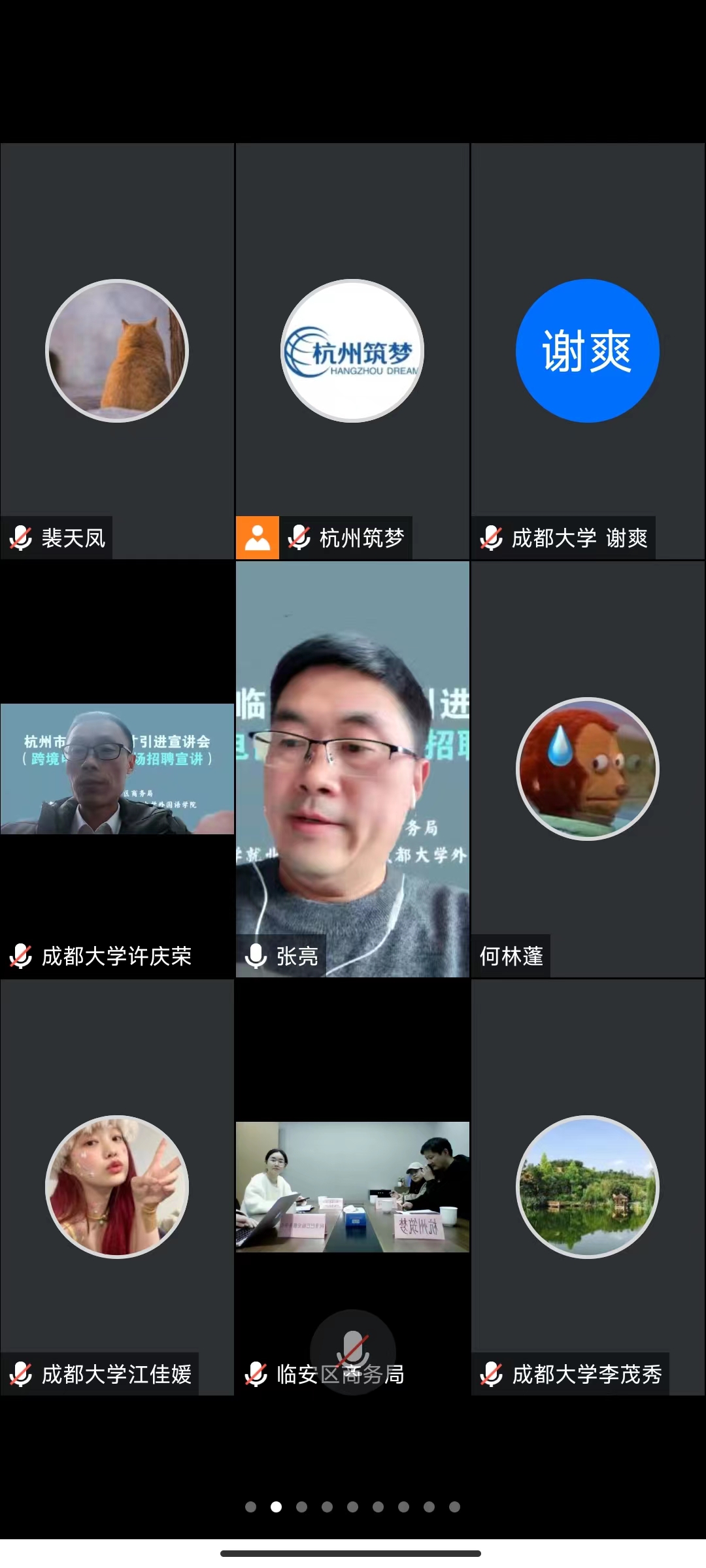Jump to the first page indicator dot
706x1568 pixels.
250,1507
